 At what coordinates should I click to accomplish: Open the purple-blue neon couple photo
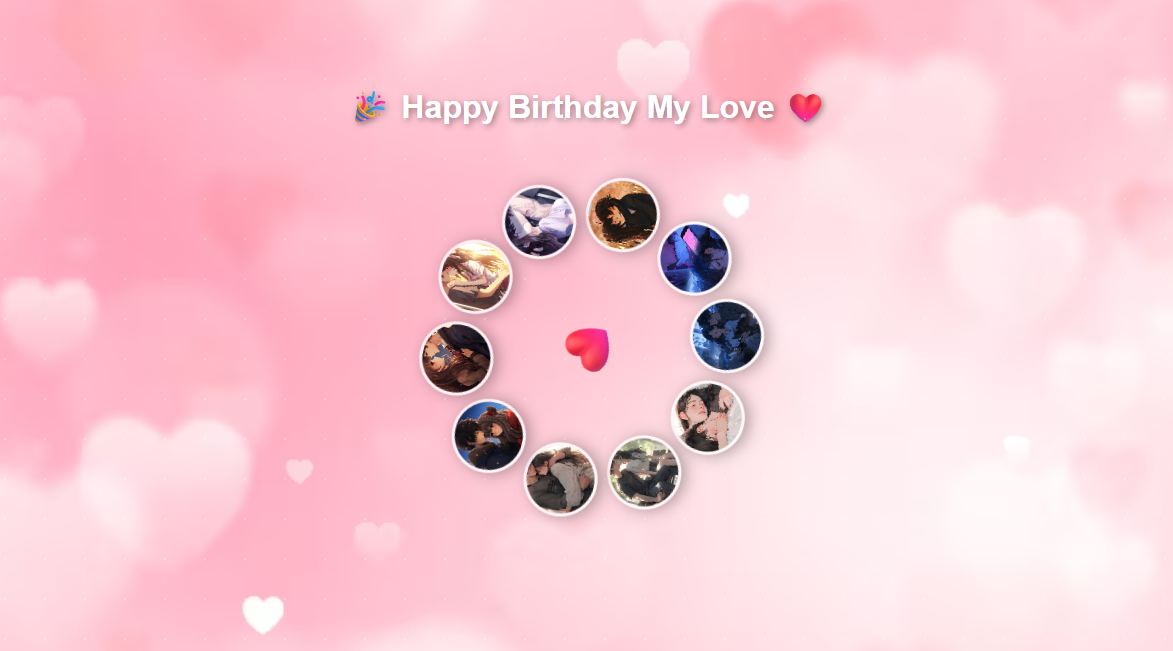(x=694, y=258)
